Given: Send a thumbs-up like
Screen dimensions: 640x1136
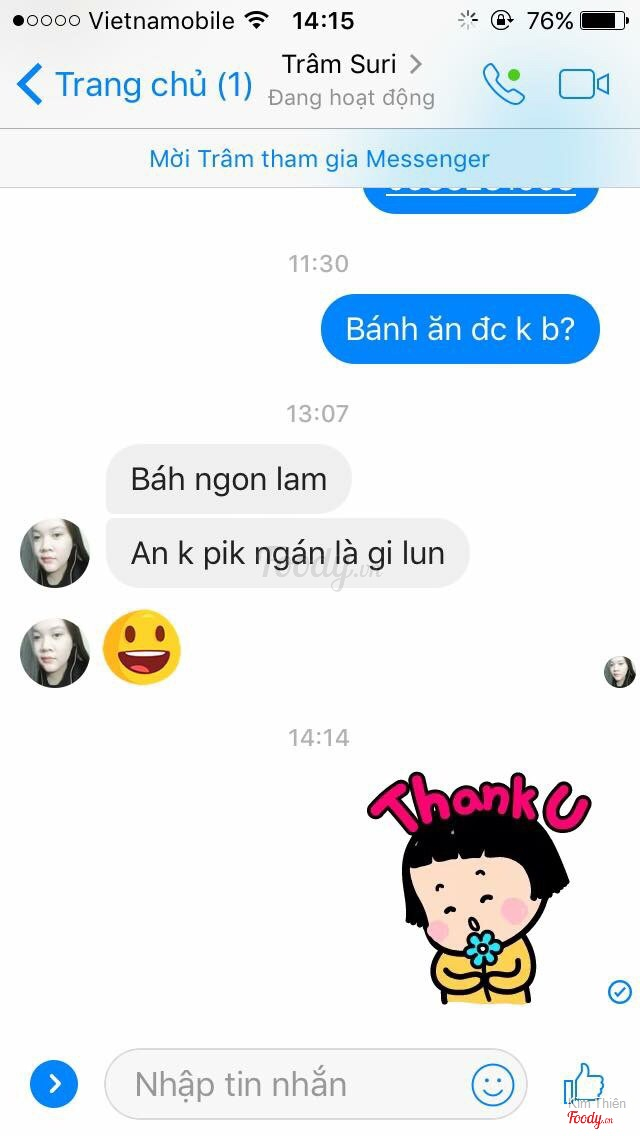Looking at the screenshot, I should pyautogui.click(x=585, y=1082).
